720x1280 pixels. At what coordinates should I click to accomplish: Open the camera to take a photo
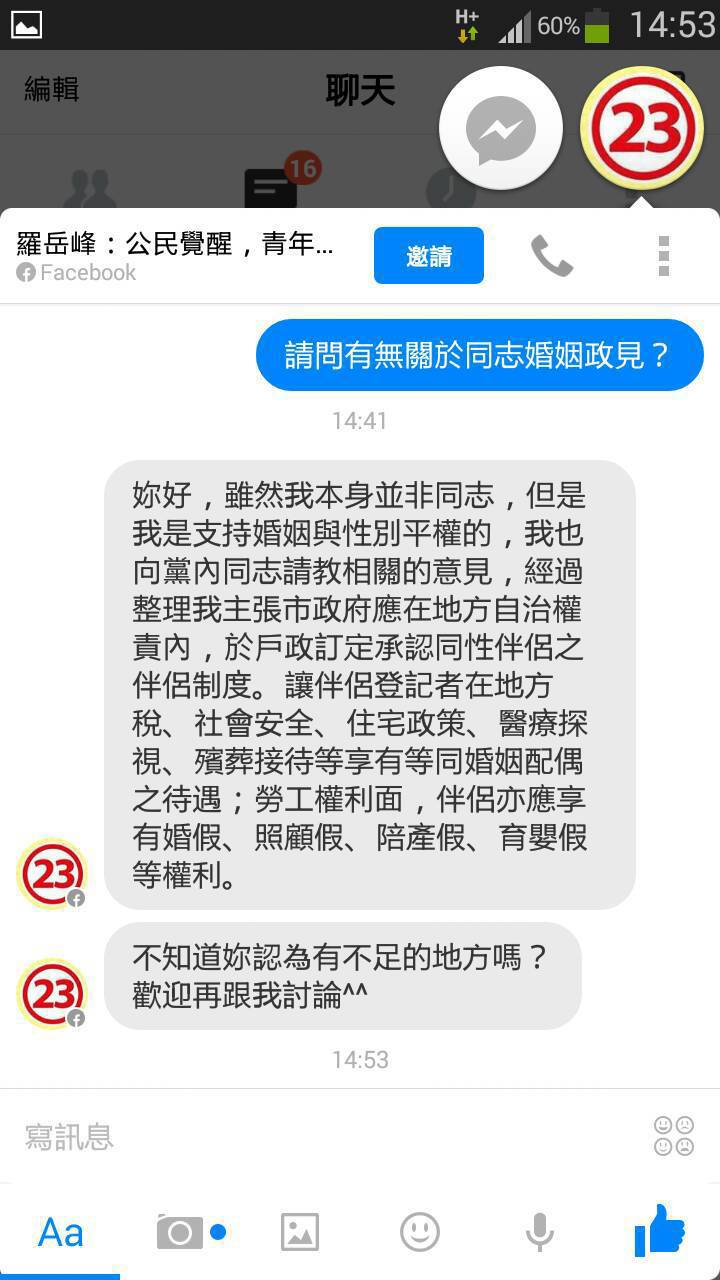(x=180, y=1232)
